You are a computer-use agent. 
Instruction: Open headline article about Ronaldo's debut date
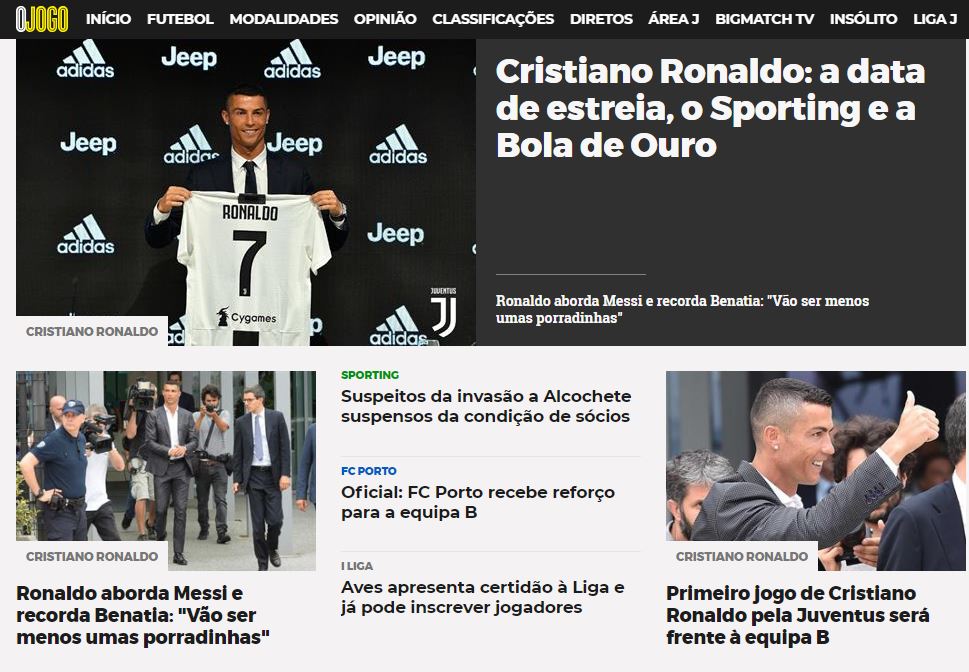710,108
